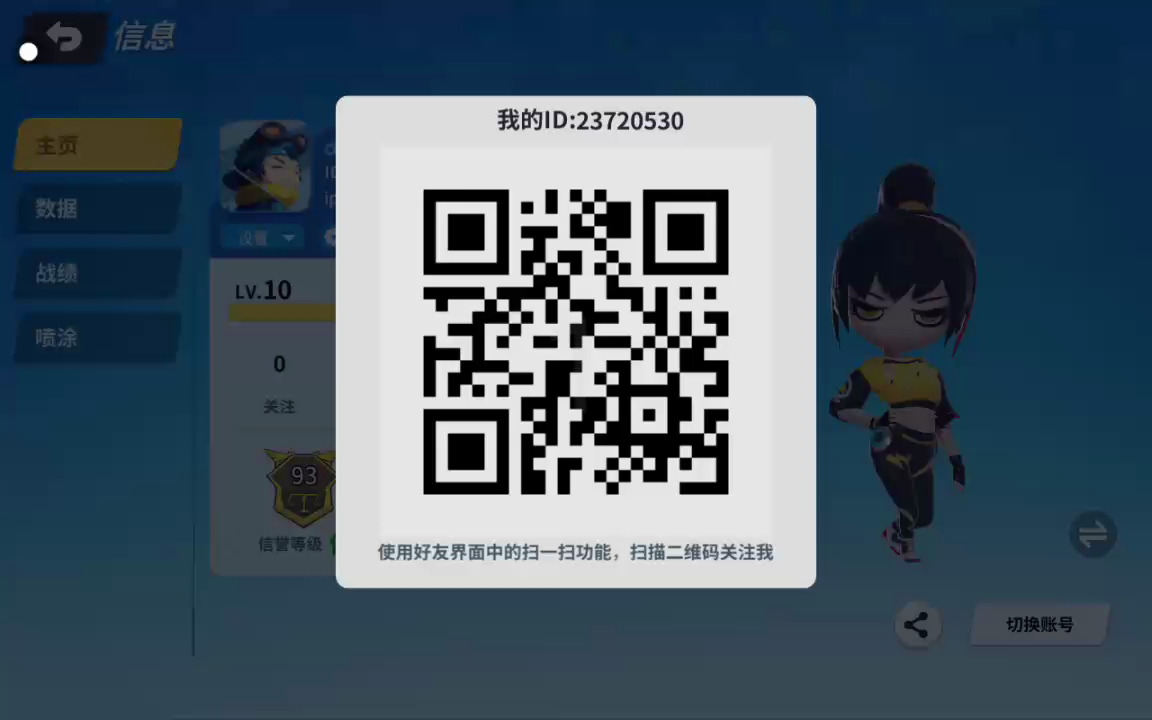Tap the share icon
Image resolution: width=1152 pixels, height=720 pixels.
(917, 625)
